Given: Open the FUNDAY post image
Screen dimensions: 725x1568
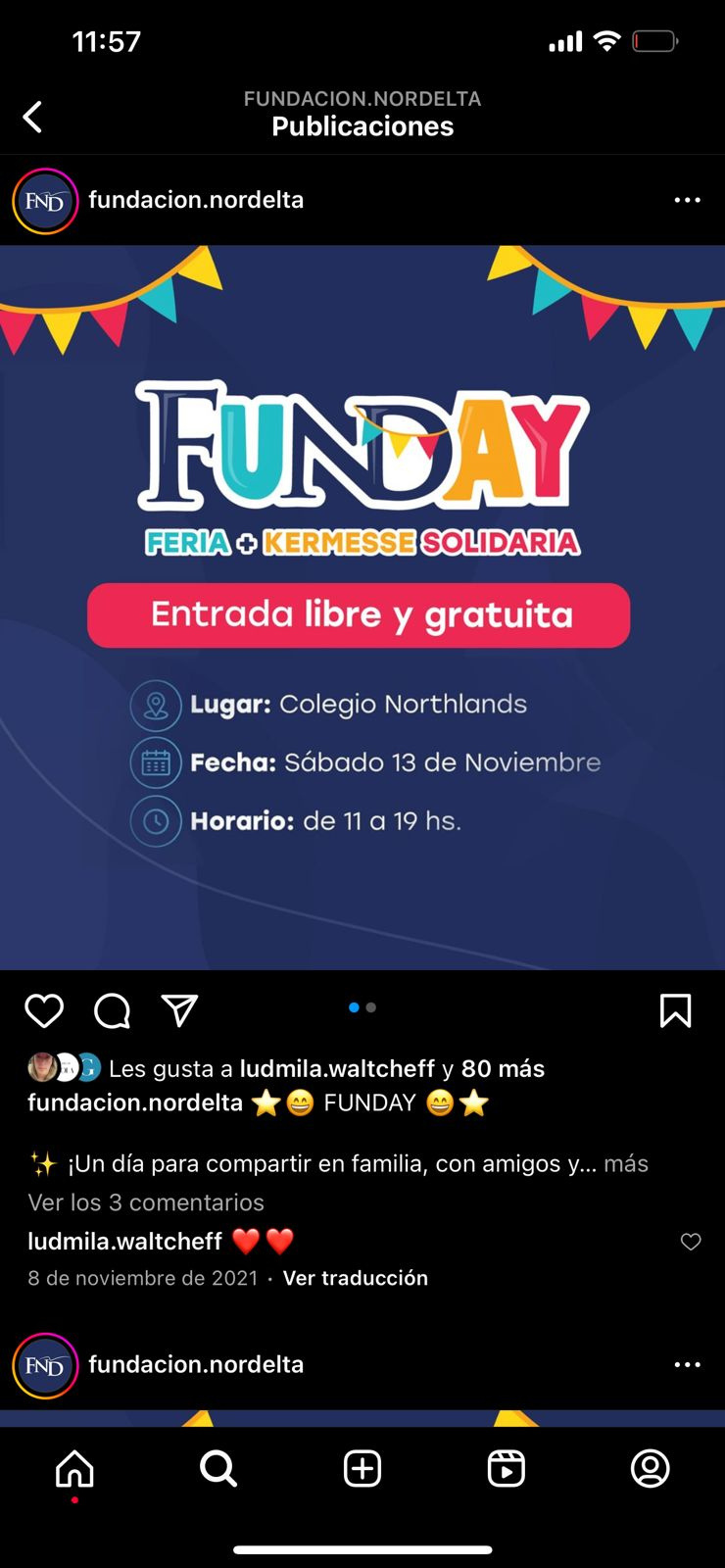Looking at the screenshot, I should 362,608.
